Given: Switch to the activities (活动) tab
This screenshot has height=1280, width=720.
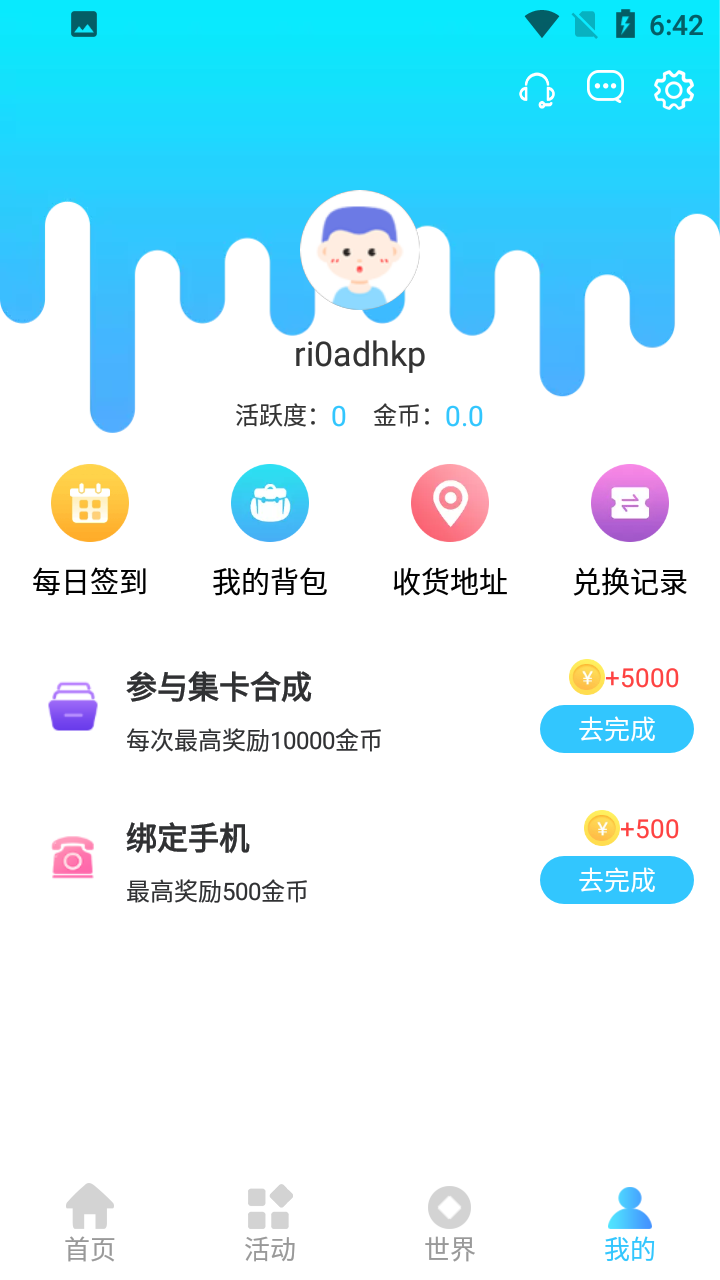Looking at the screenshot, I should 270,1220.
